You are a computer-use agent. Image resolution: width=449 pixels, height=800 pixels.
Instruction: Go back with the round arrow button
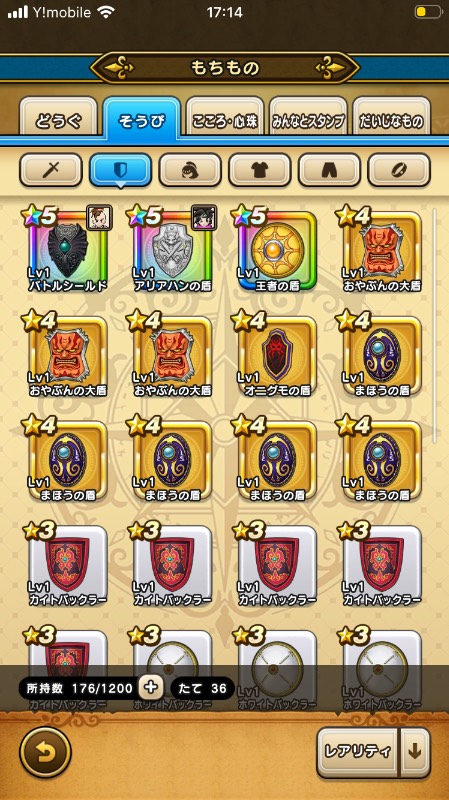pyautogui.click(x=45, y=752)
